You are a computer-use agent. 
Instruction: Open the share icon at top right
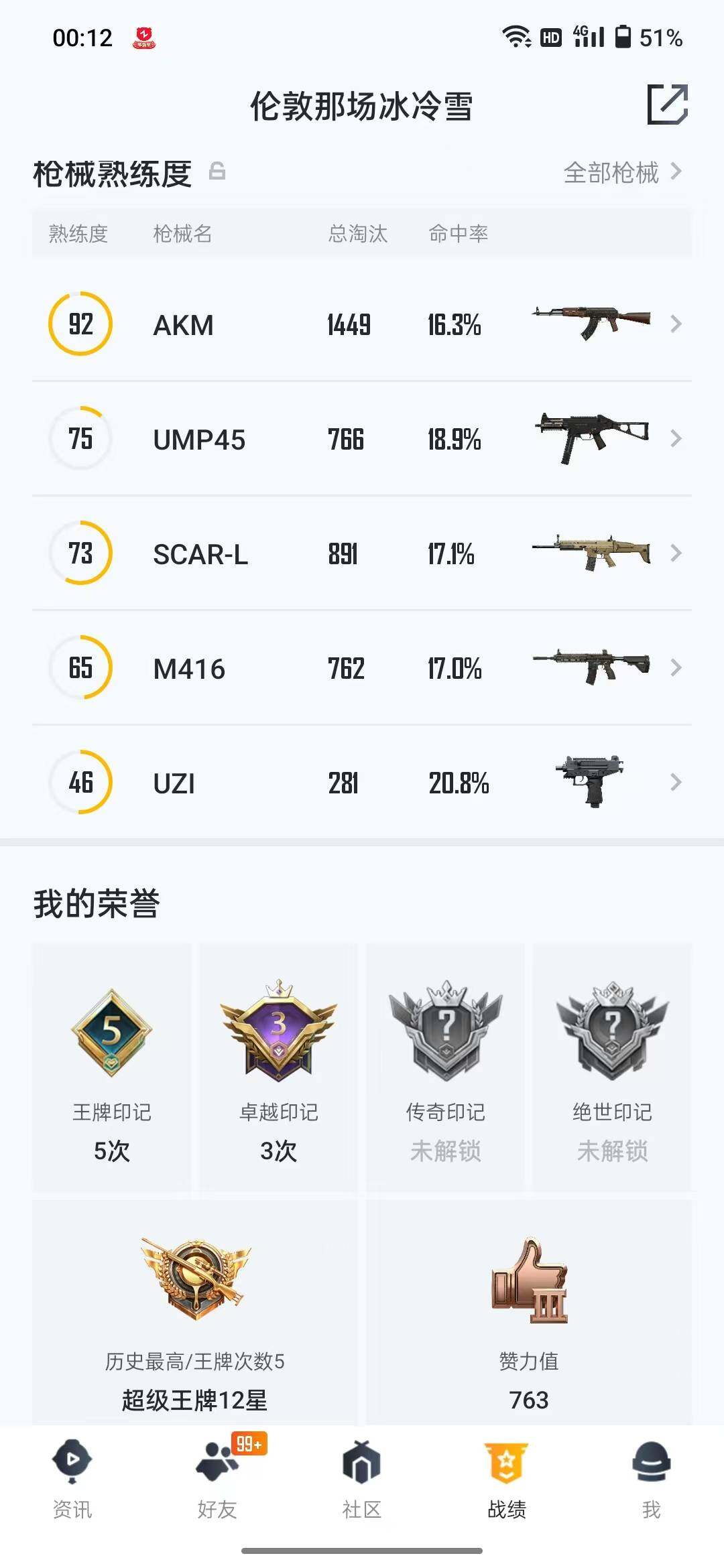click(669, 106)
